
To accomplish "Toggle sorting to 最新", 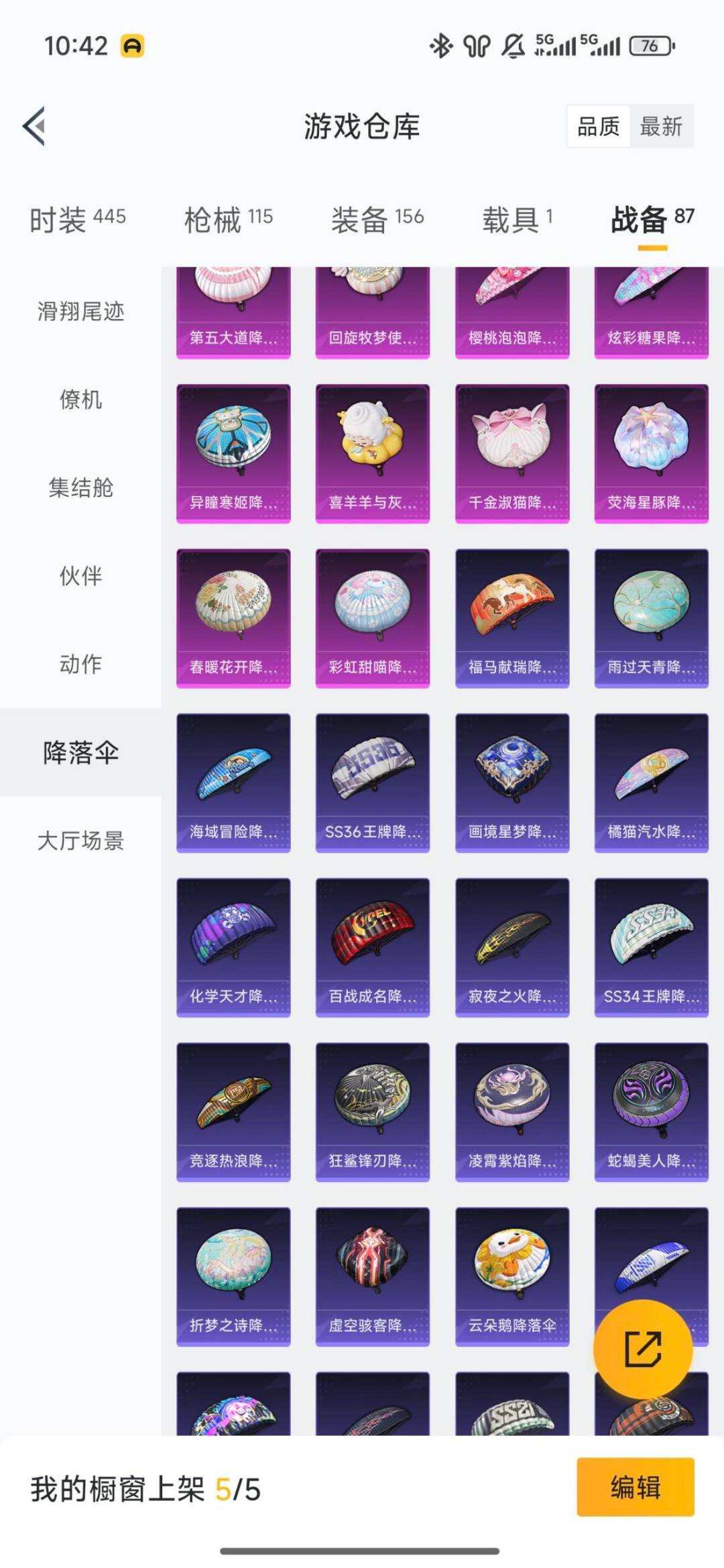I will pyautogui.click(x=660, y=127).
